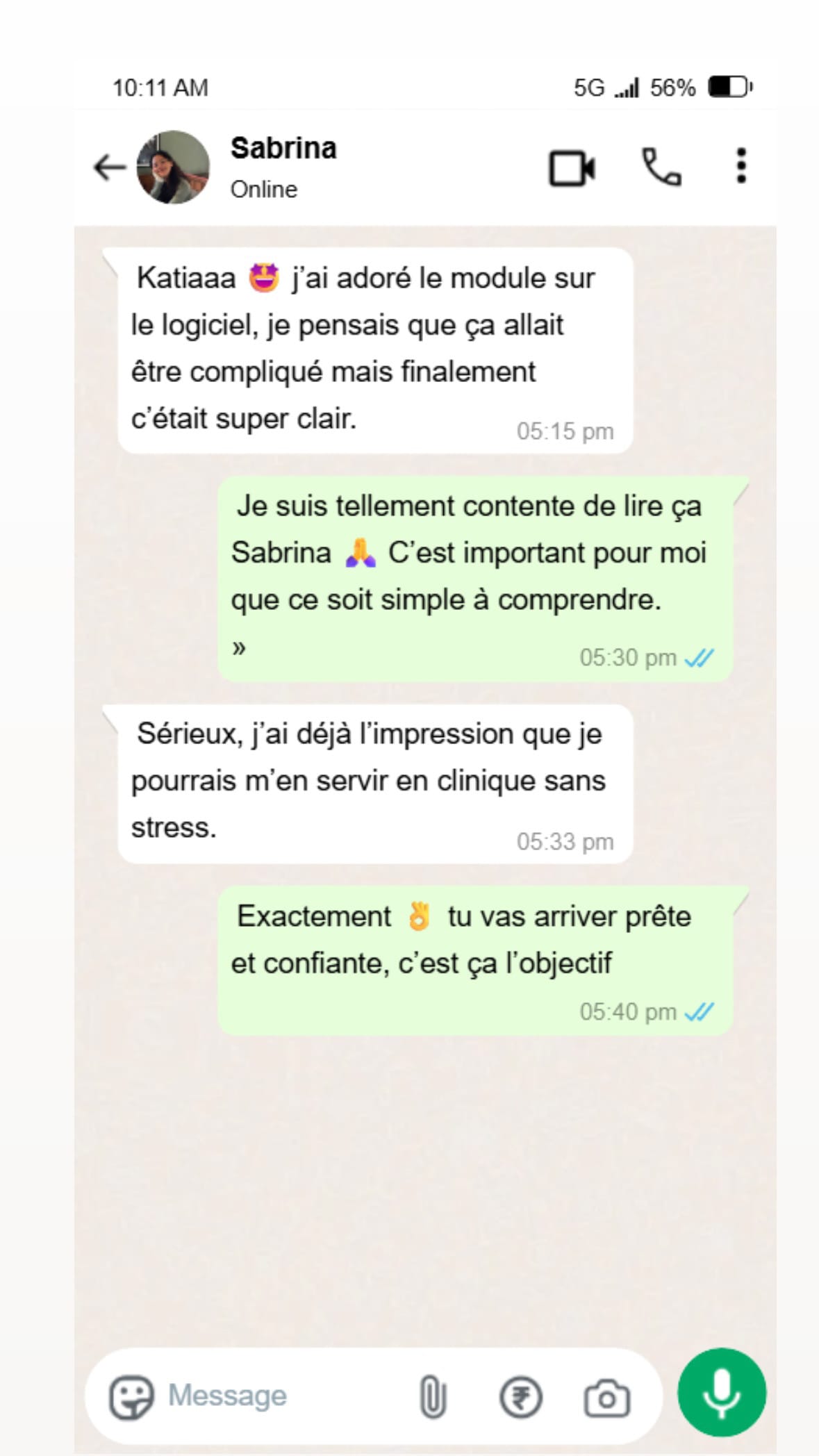Place a voice call to Sabrina
Viewport: 819px width, 1456px height.
tap(661, 167)
